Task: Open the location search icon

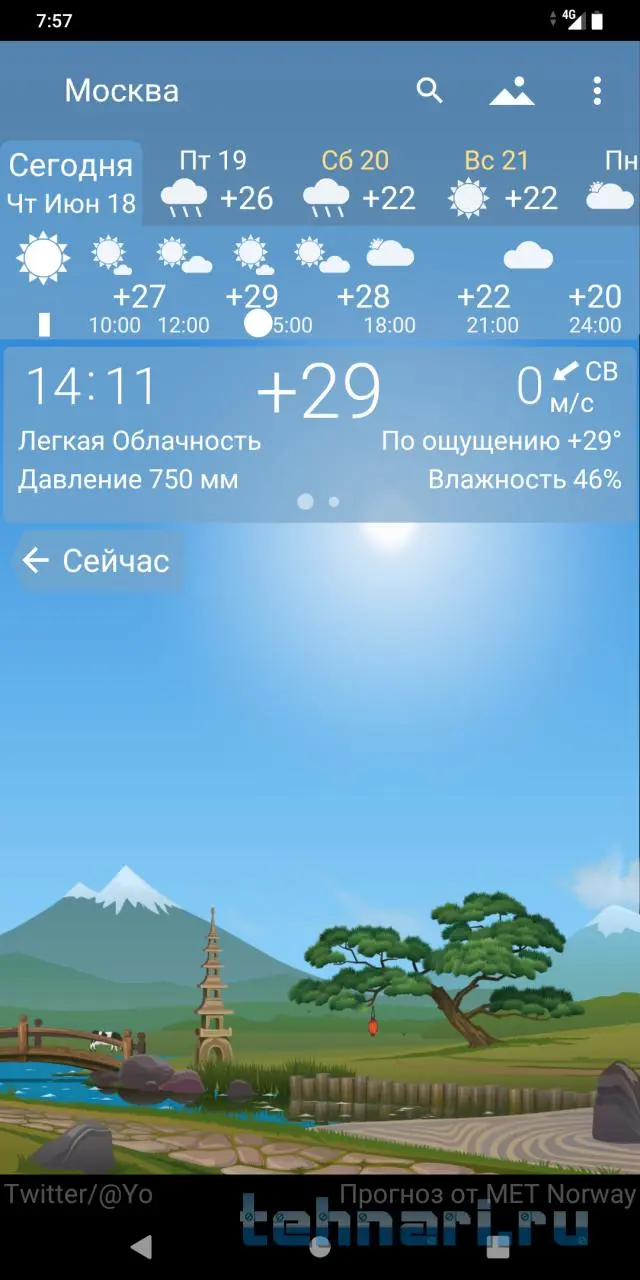Action: [x=429, y=91]
